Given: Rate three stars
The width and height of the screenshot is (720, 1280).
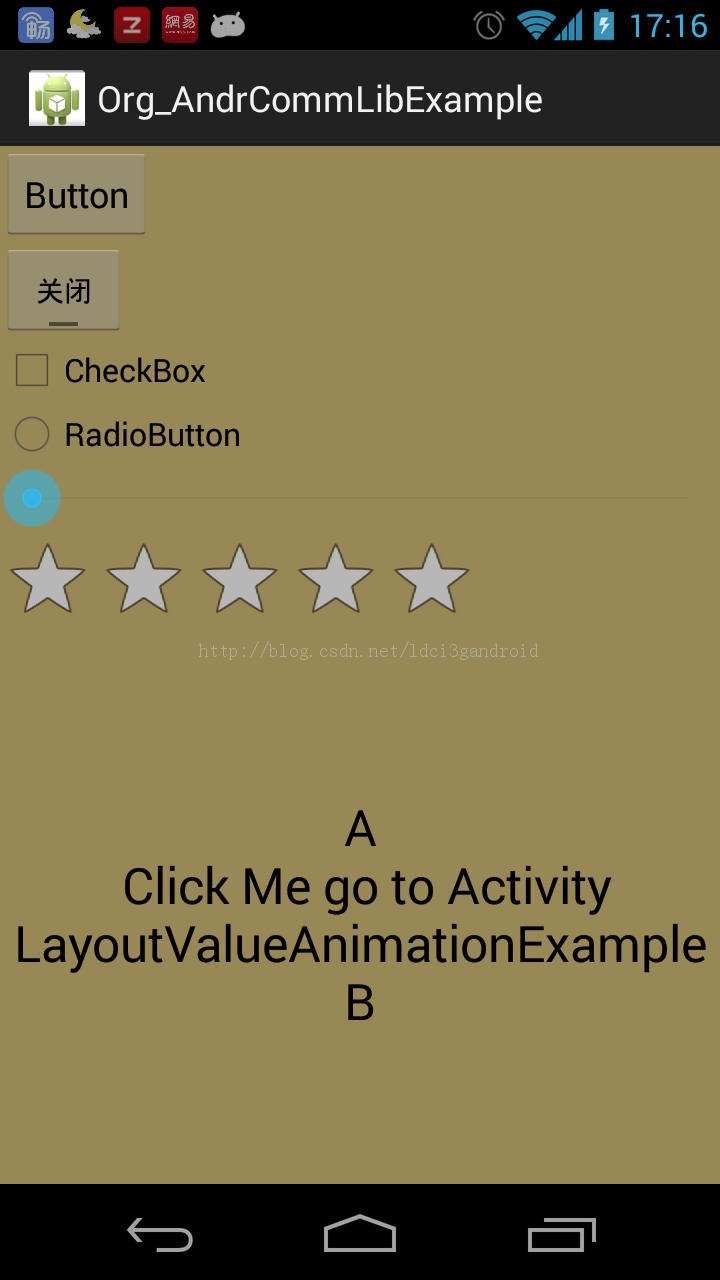Looking at the screenshot, I should click(x=239, y=579).
